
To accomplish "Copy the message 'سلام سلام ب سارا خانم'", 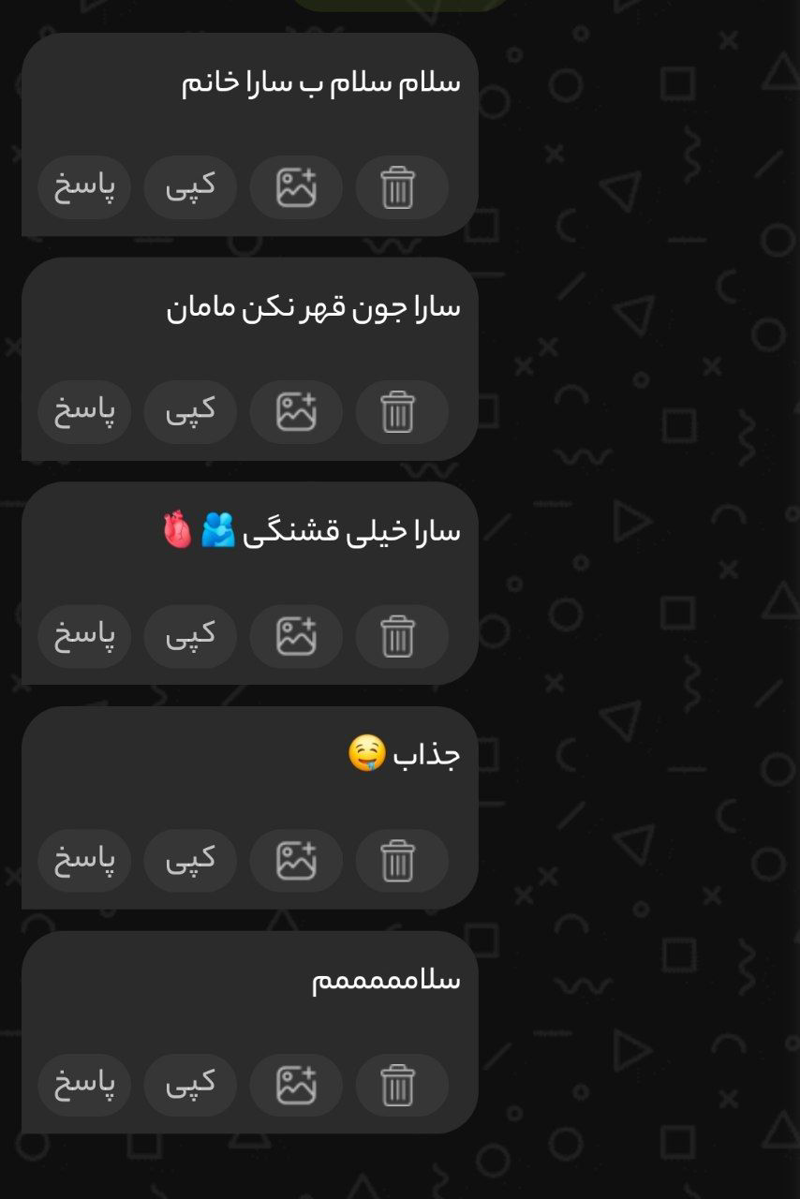I will click(x=190, y=187).
